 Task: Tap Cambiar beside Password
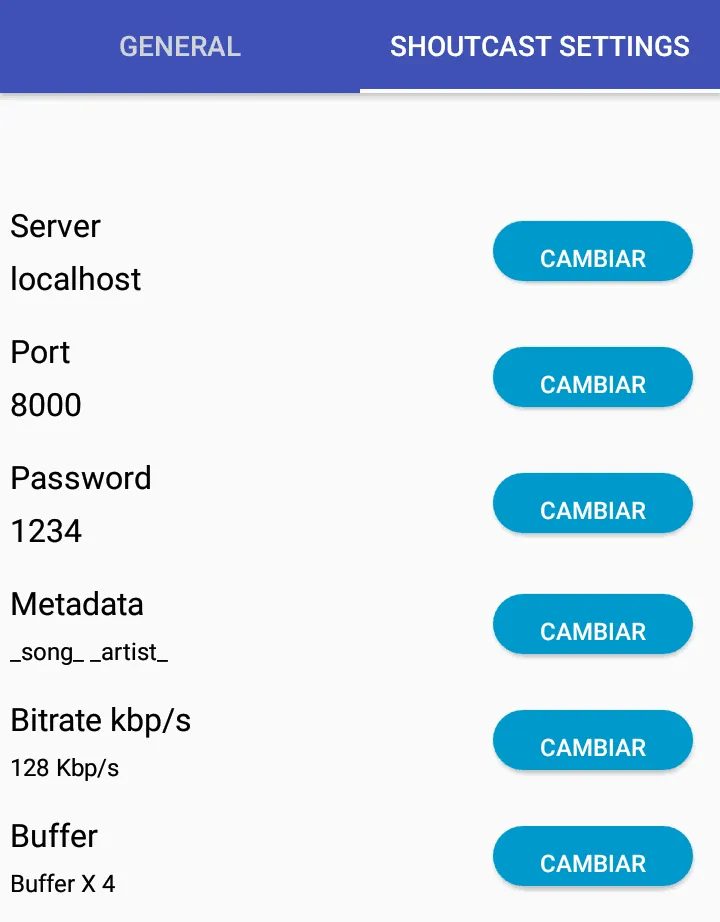click(593, 504)
